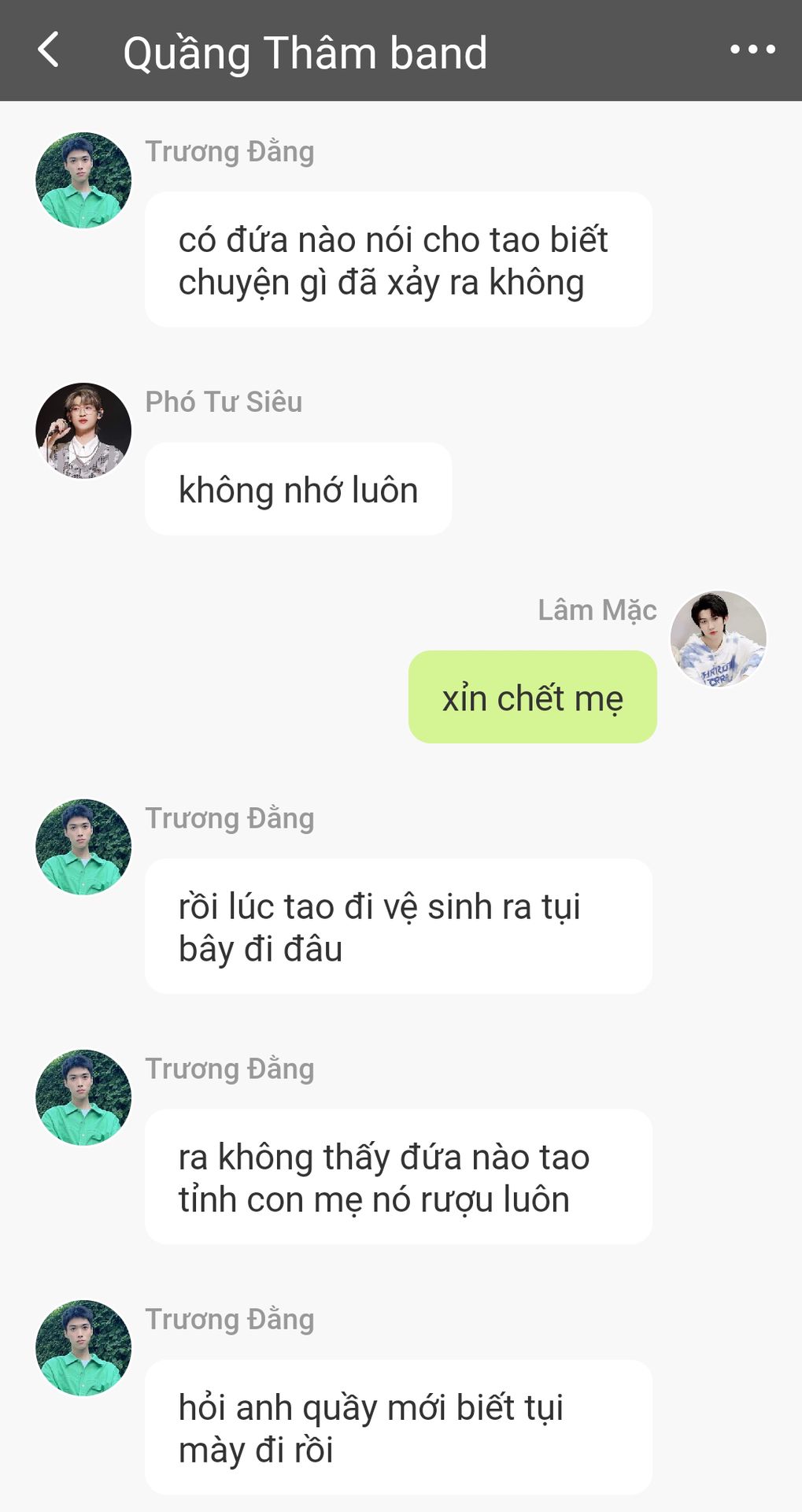The height and width of the screenshot is (1512, 802).
Task: Go back from Quầng Thâm band chat
Action: pos(49,50)
